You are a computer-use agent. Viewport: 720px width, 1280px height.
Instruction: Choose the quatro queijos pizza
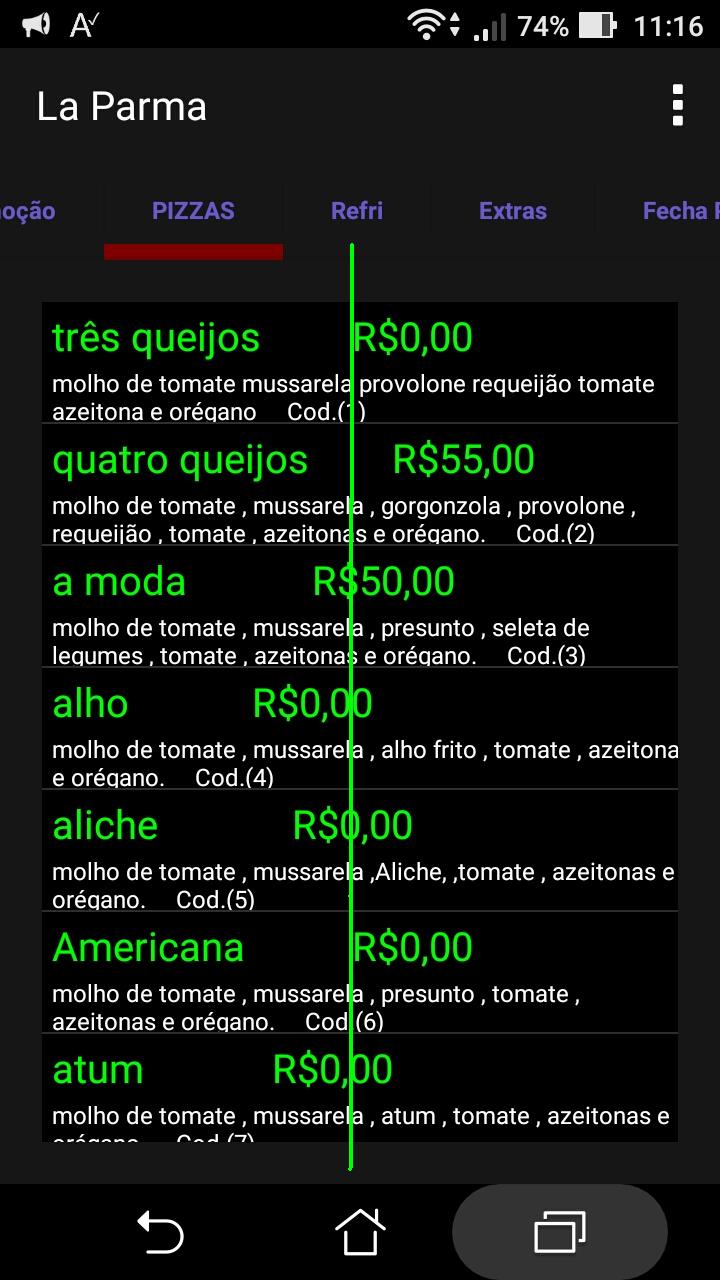[360, 484]
